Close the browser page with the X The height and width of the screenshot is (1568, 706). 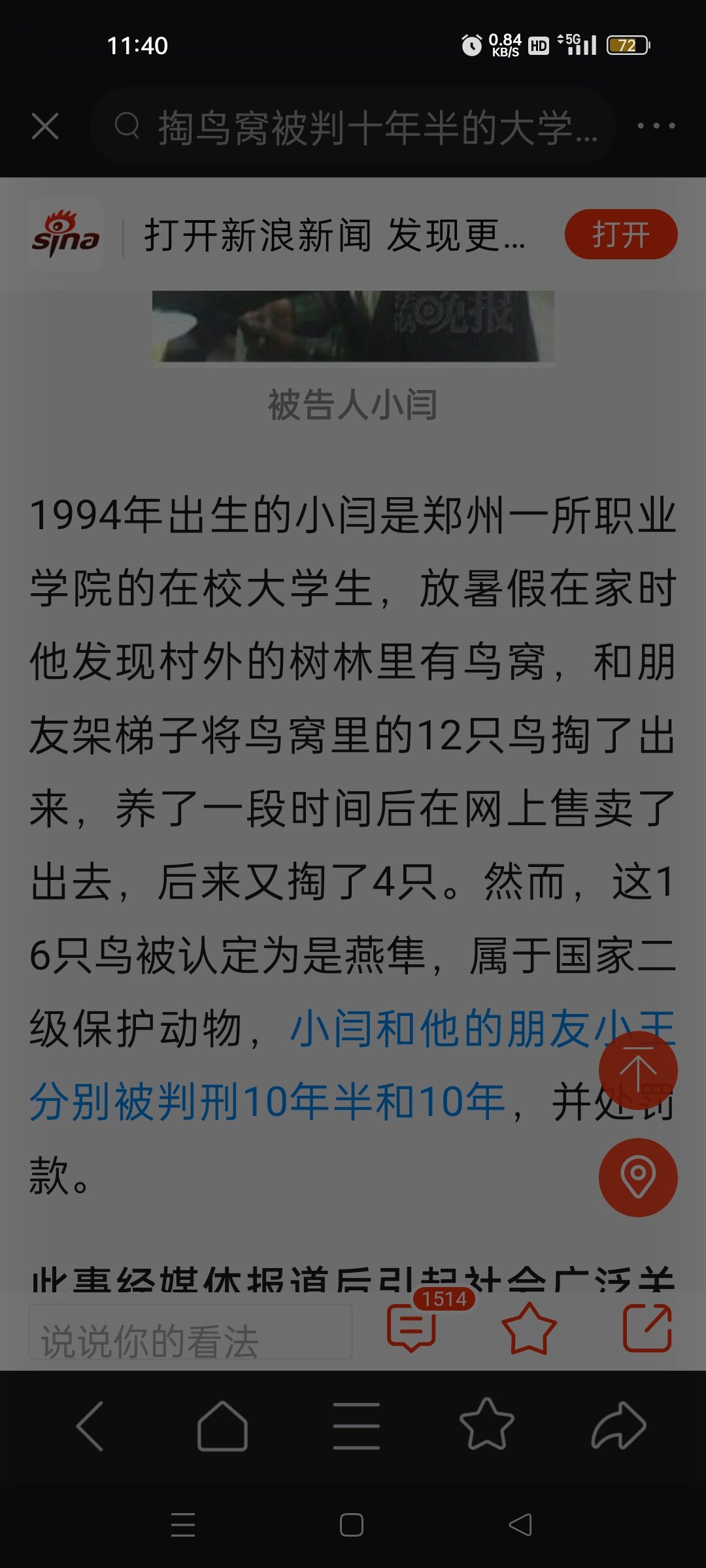[x=45, y=126]
